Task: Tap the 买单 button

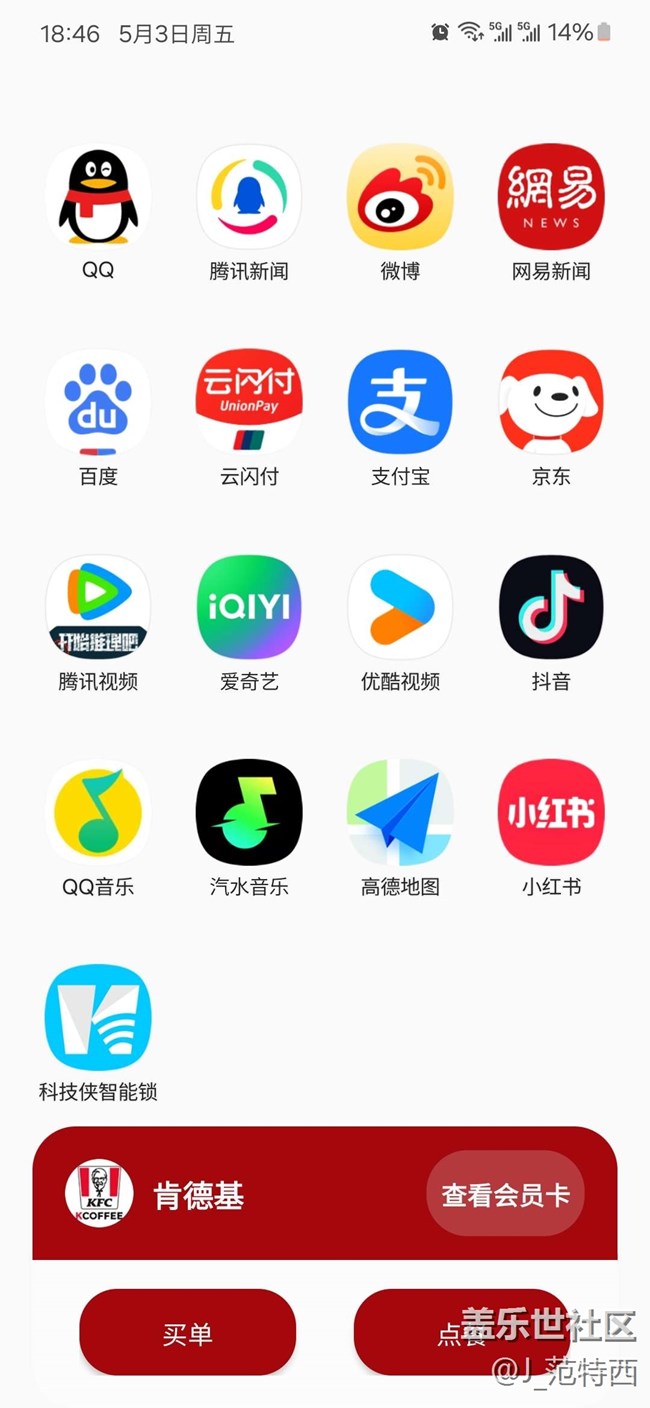Action: coord(188,1333)
